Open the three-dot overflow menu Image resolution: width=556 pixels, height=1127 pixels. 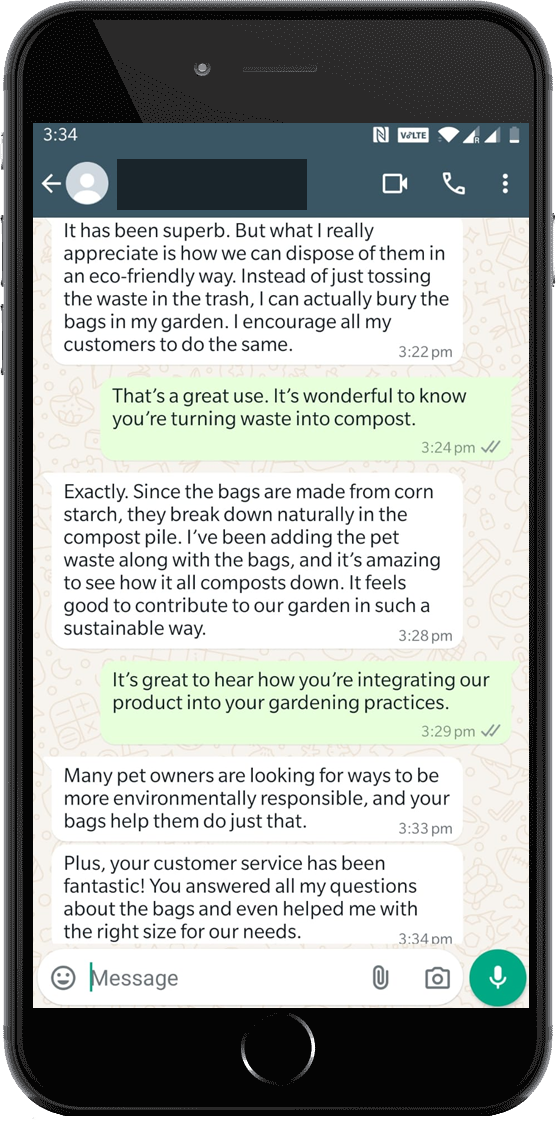click(505, 183)
